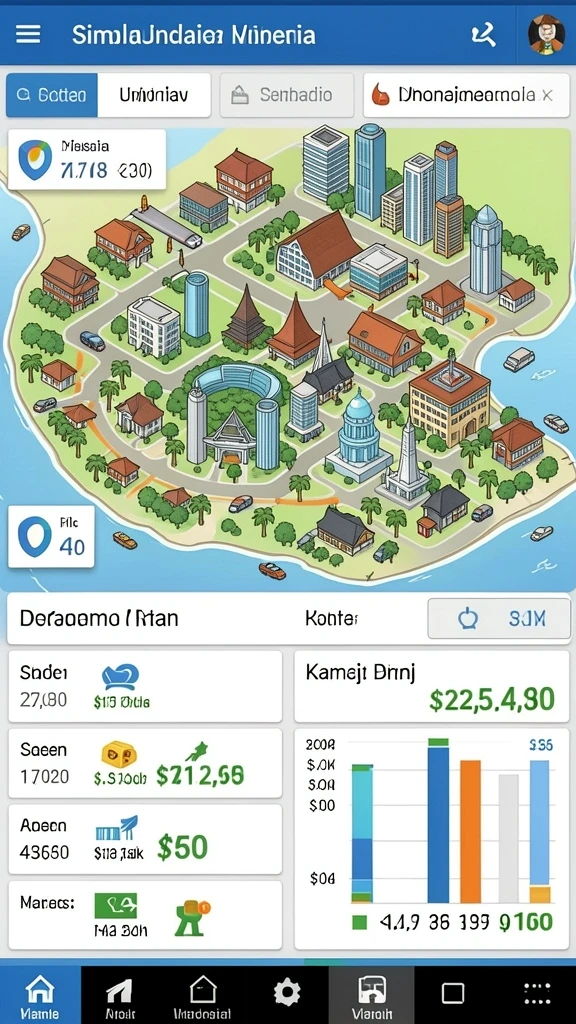Open the Saeen 17020 card
Image resolution: width=576 pixels, height=1024 pixels.
point(144,763)
